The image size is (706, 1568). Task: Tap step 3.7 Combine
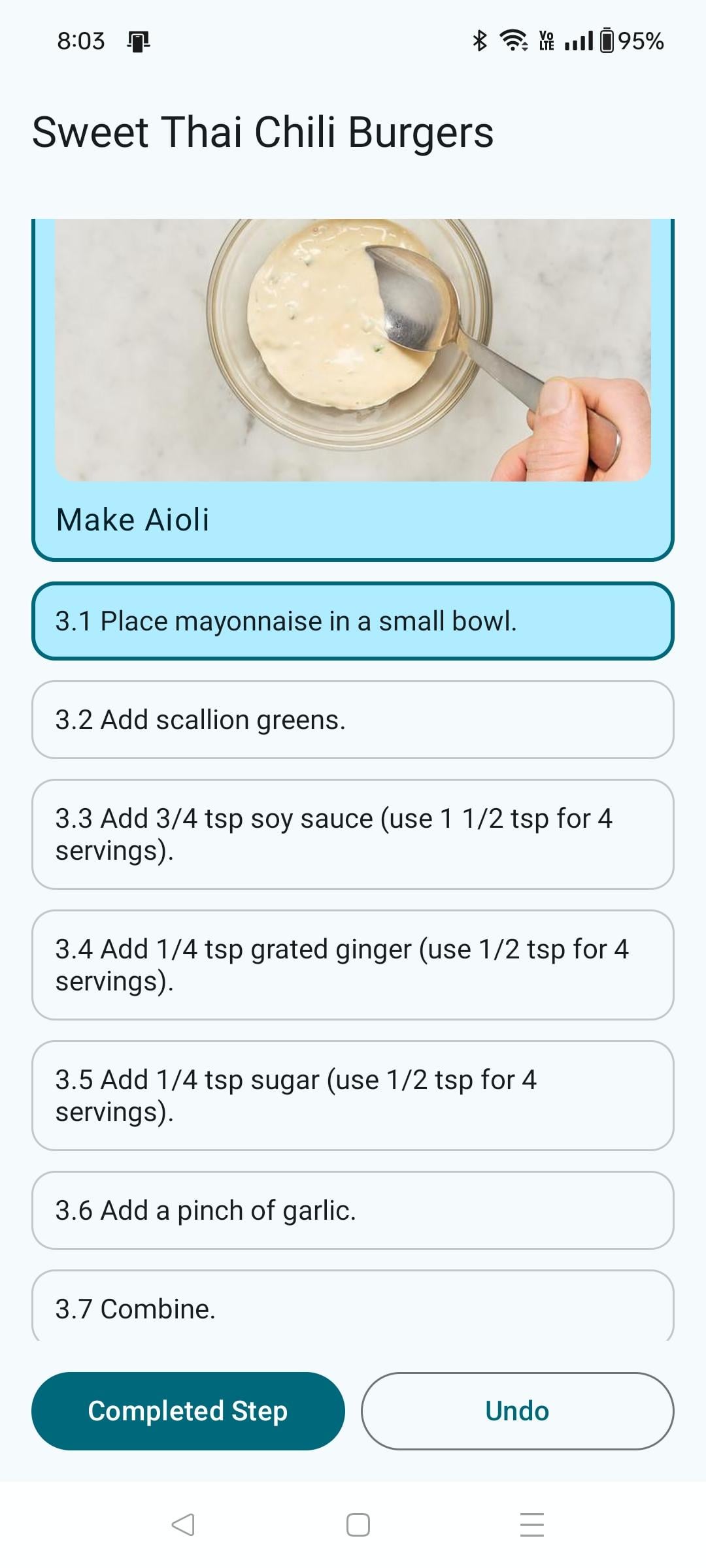click(352, 1308)
